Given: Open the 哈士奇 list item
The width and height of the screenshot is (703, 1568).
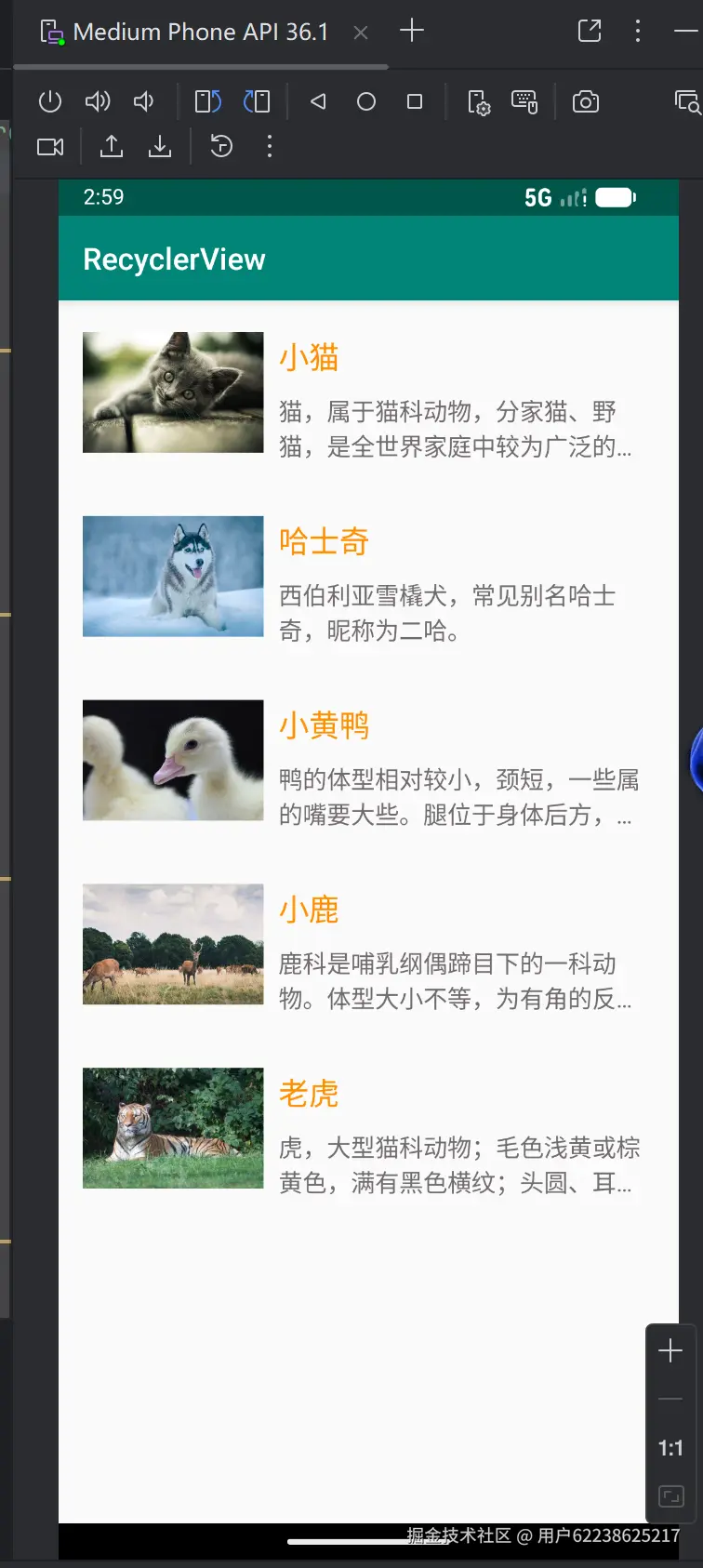Looking at the screenshot, I should [367, 578].
